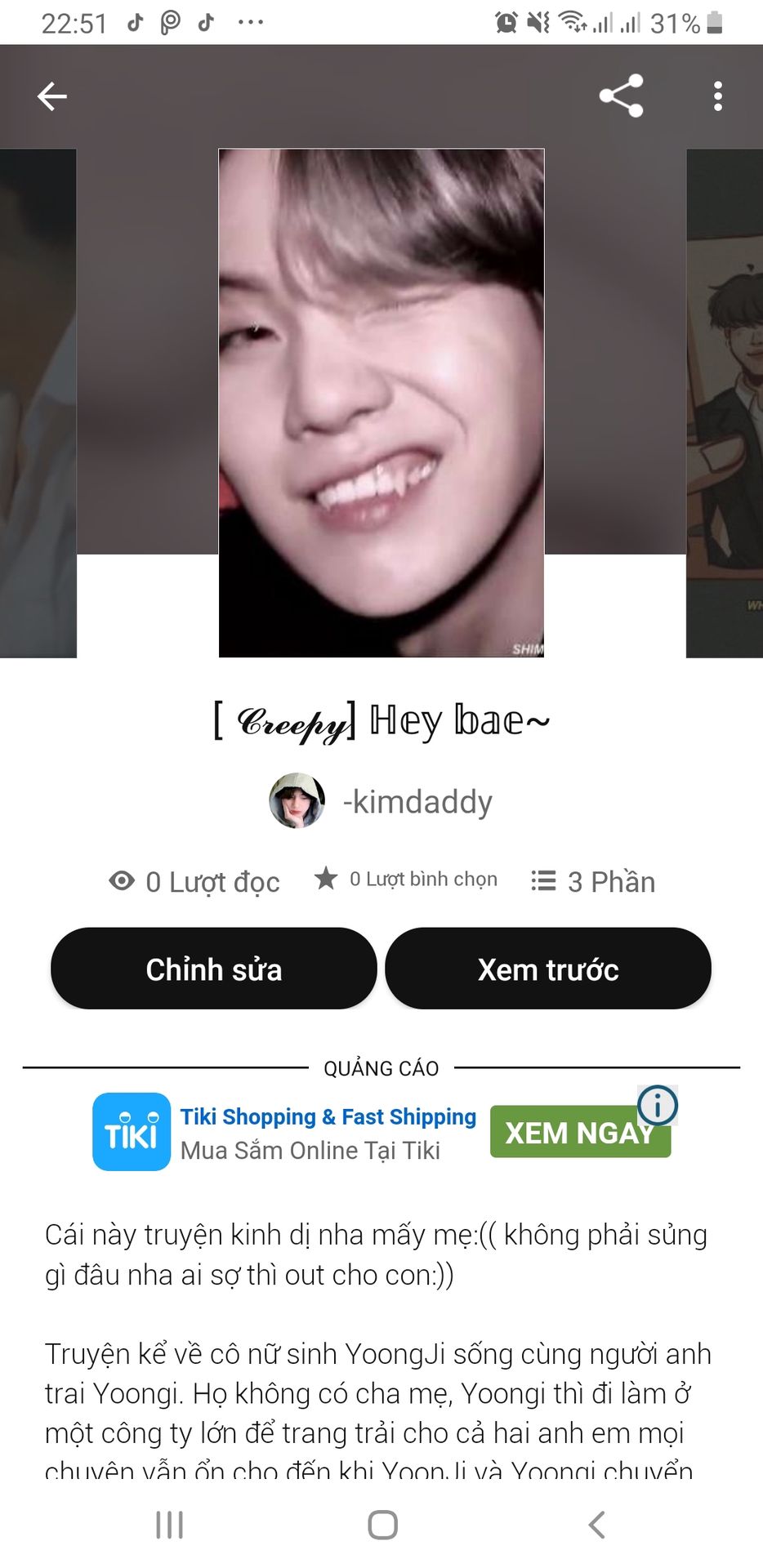
Task: Go back using the top-left arrow
Action: 51,96
